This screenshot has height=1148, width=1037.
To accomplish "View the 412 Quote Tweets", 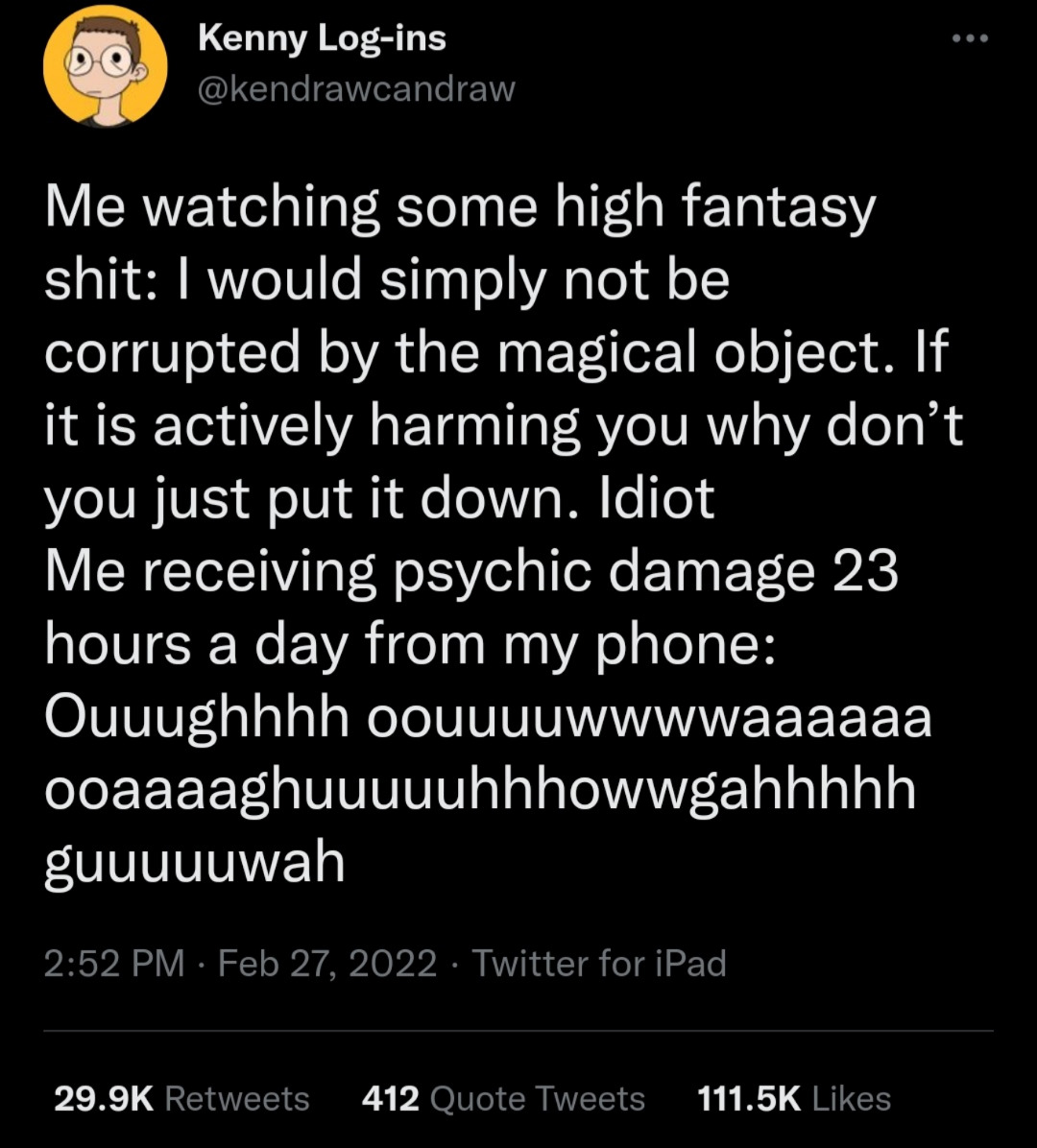I will coord(503,1098).
